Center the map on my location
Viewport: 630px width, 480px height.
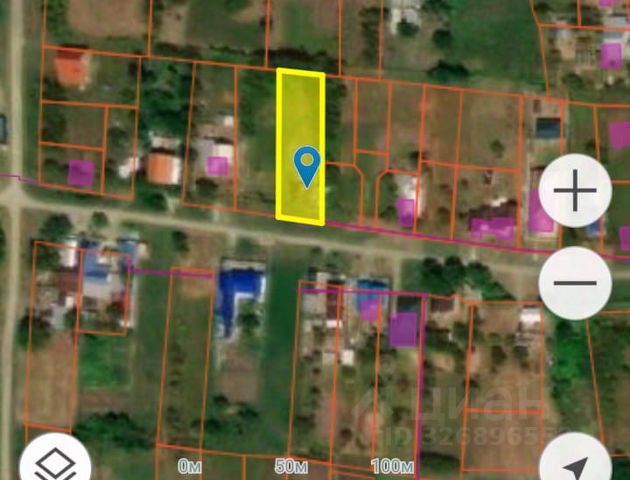tap(577, 465)
